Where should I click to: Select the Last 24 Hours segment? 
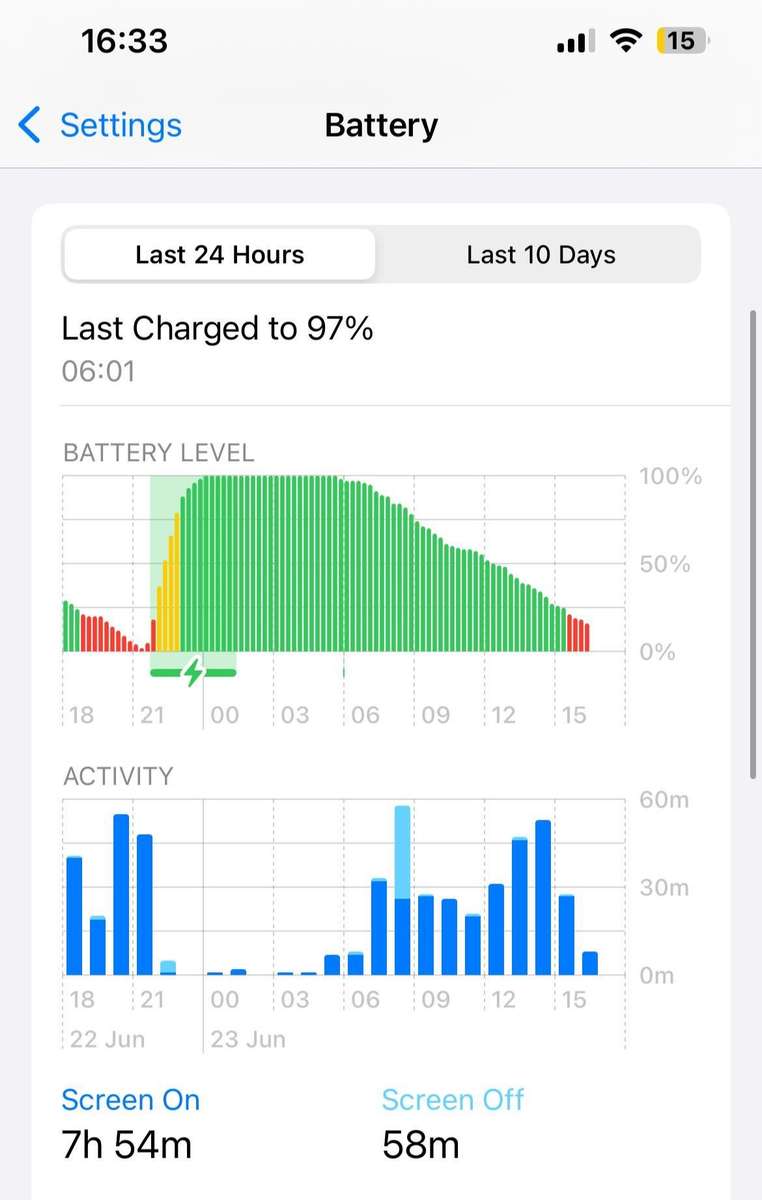point(220,255)
